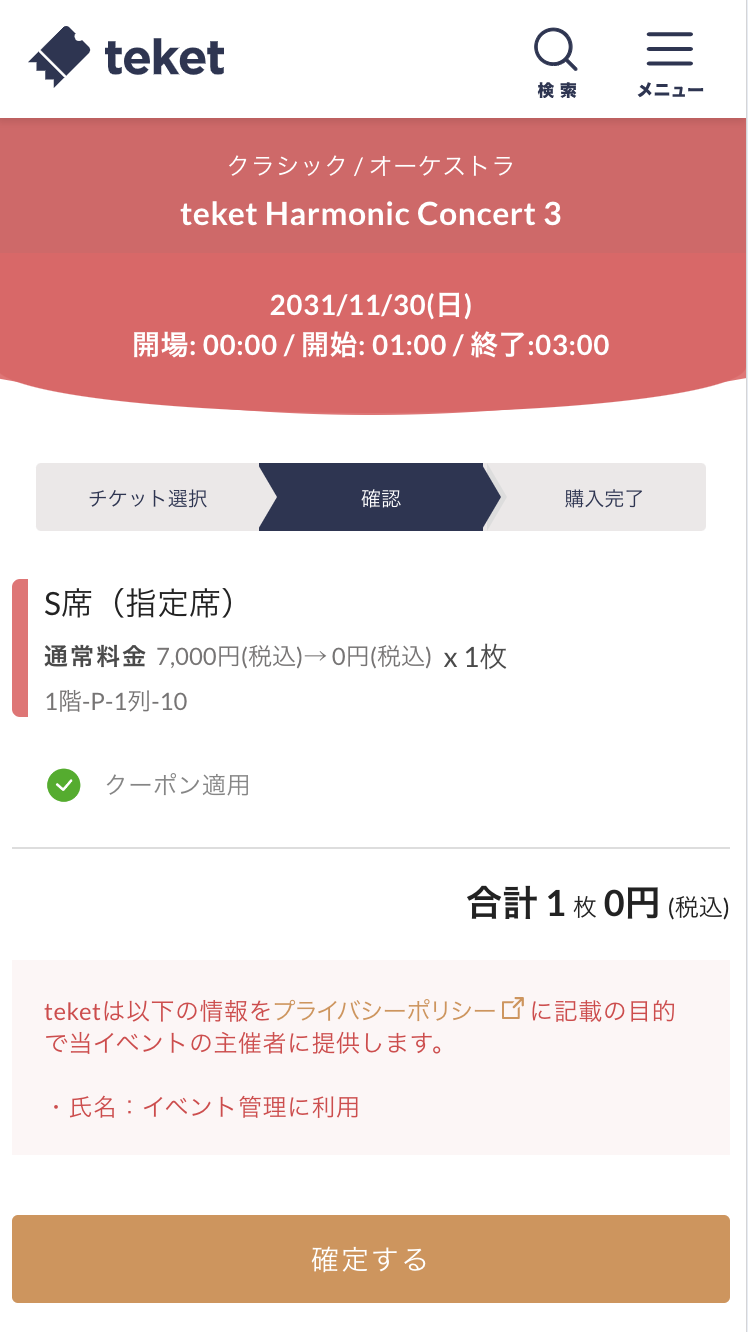Click the メニュー label text

tap(671, 88)
